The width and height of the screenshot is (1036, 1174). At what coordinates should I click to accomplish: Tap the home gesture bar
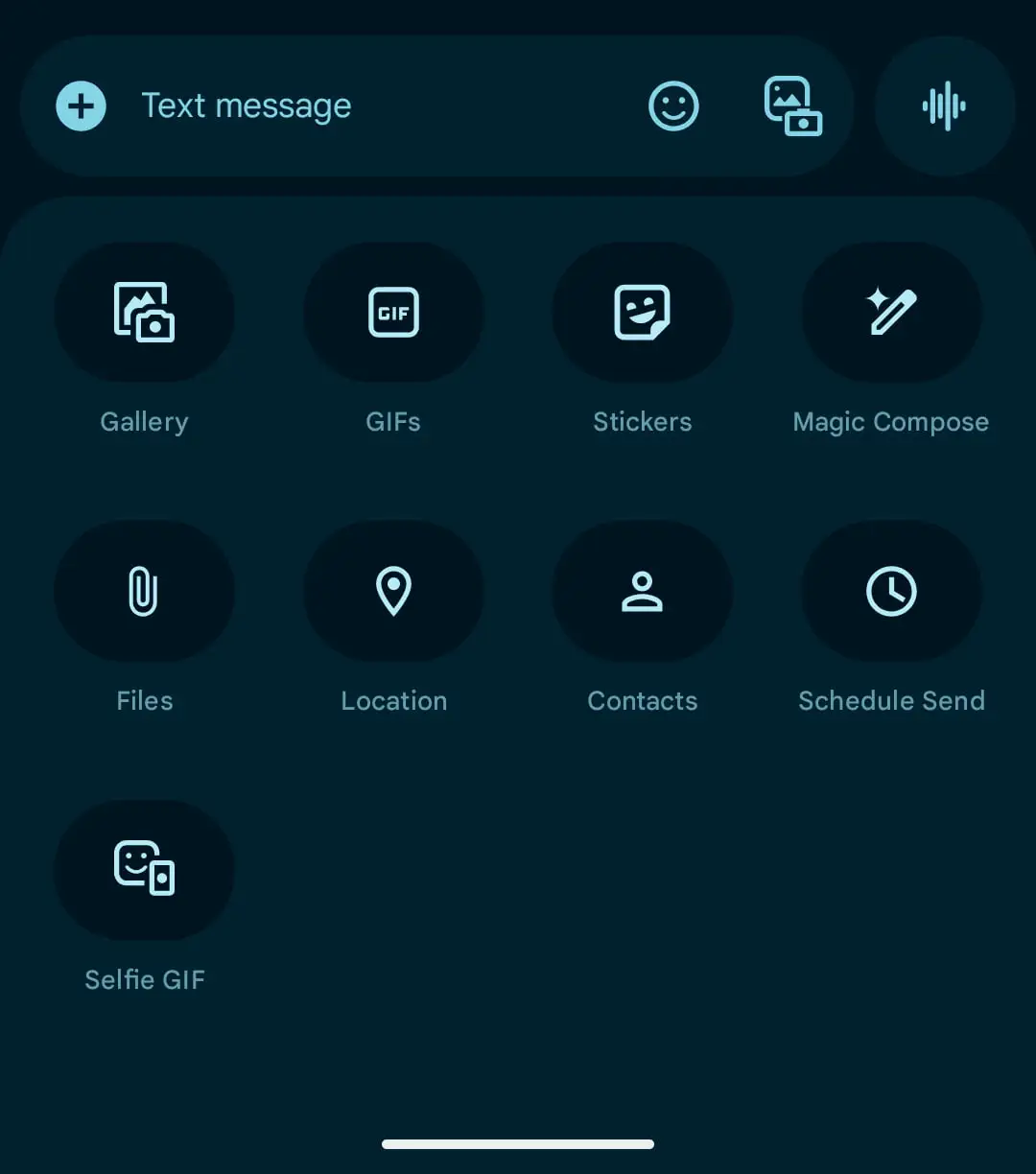(x=518, y=1143)
